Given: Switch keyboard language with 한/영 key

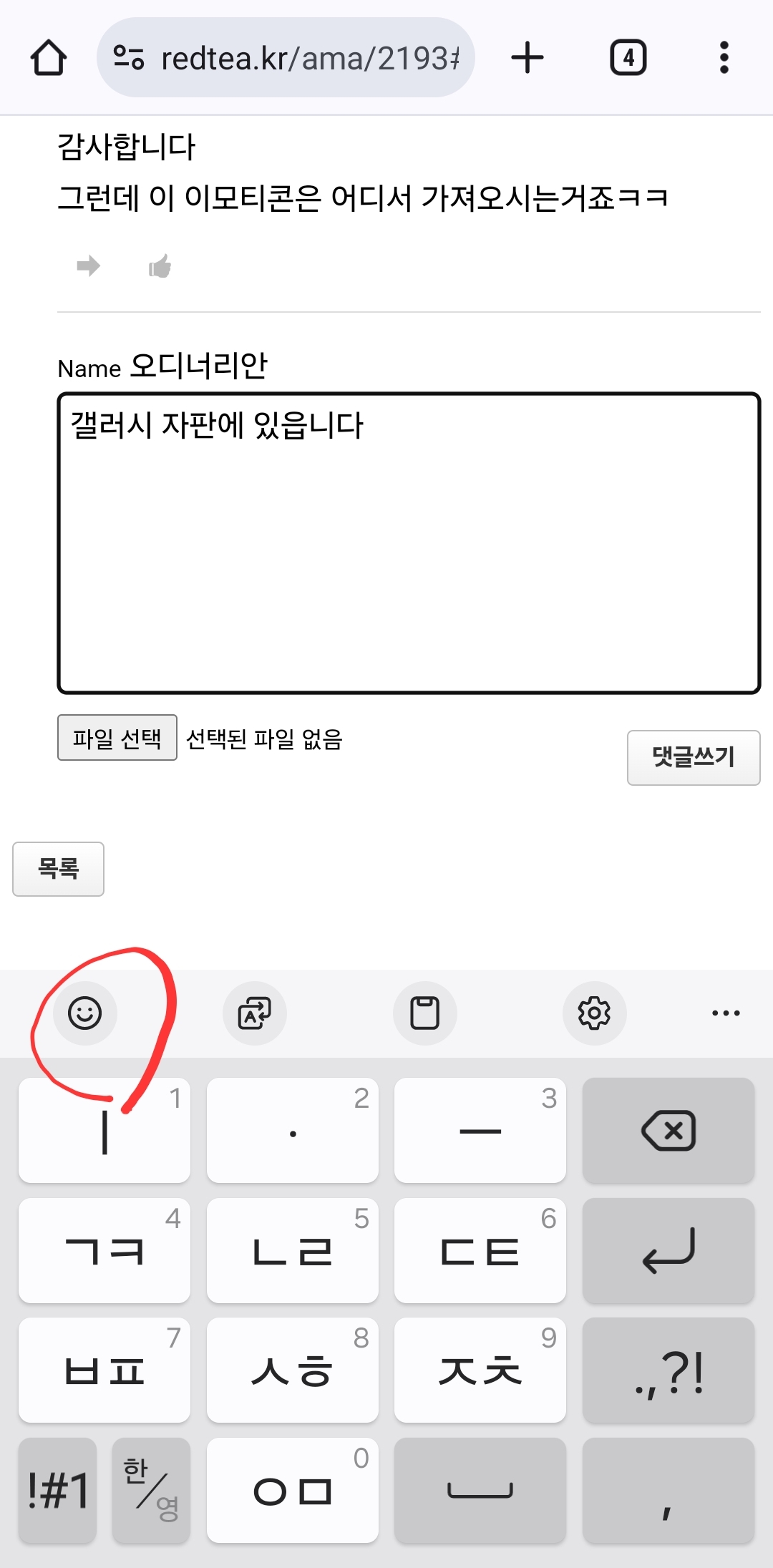Looking at the screenshot, I should tap(151, 1490).
